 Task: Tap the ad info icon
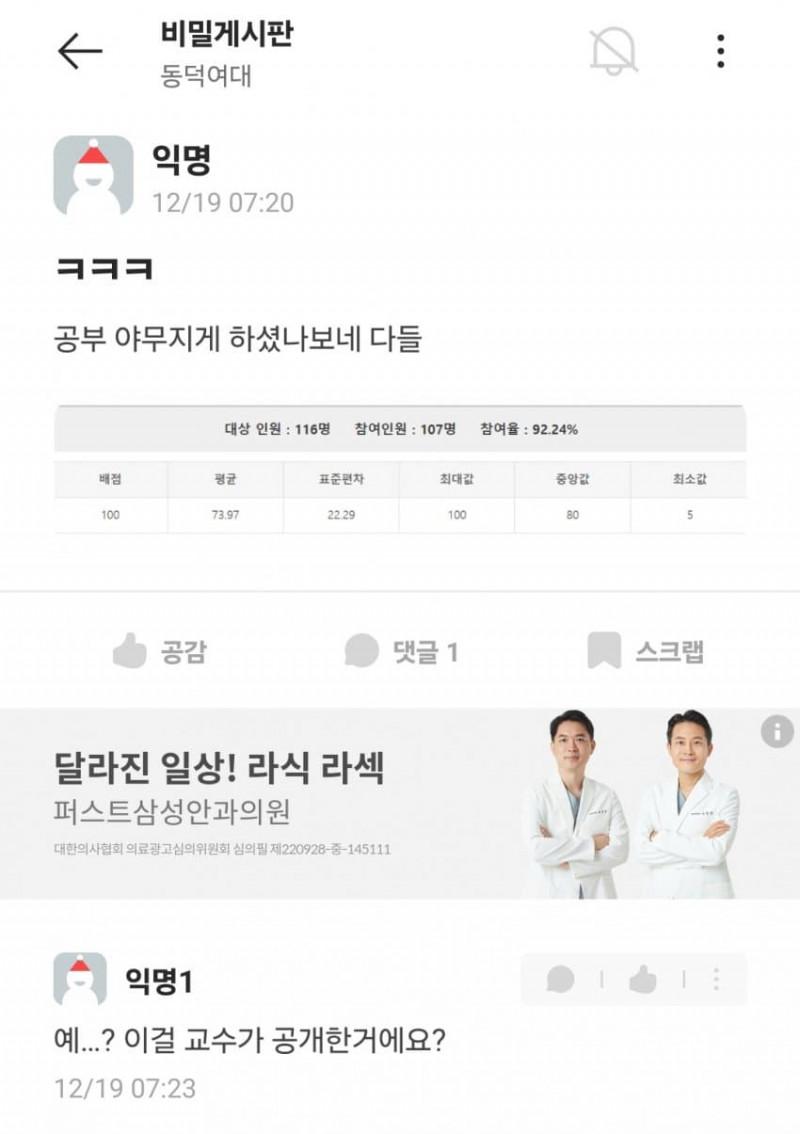coord(777,732)
